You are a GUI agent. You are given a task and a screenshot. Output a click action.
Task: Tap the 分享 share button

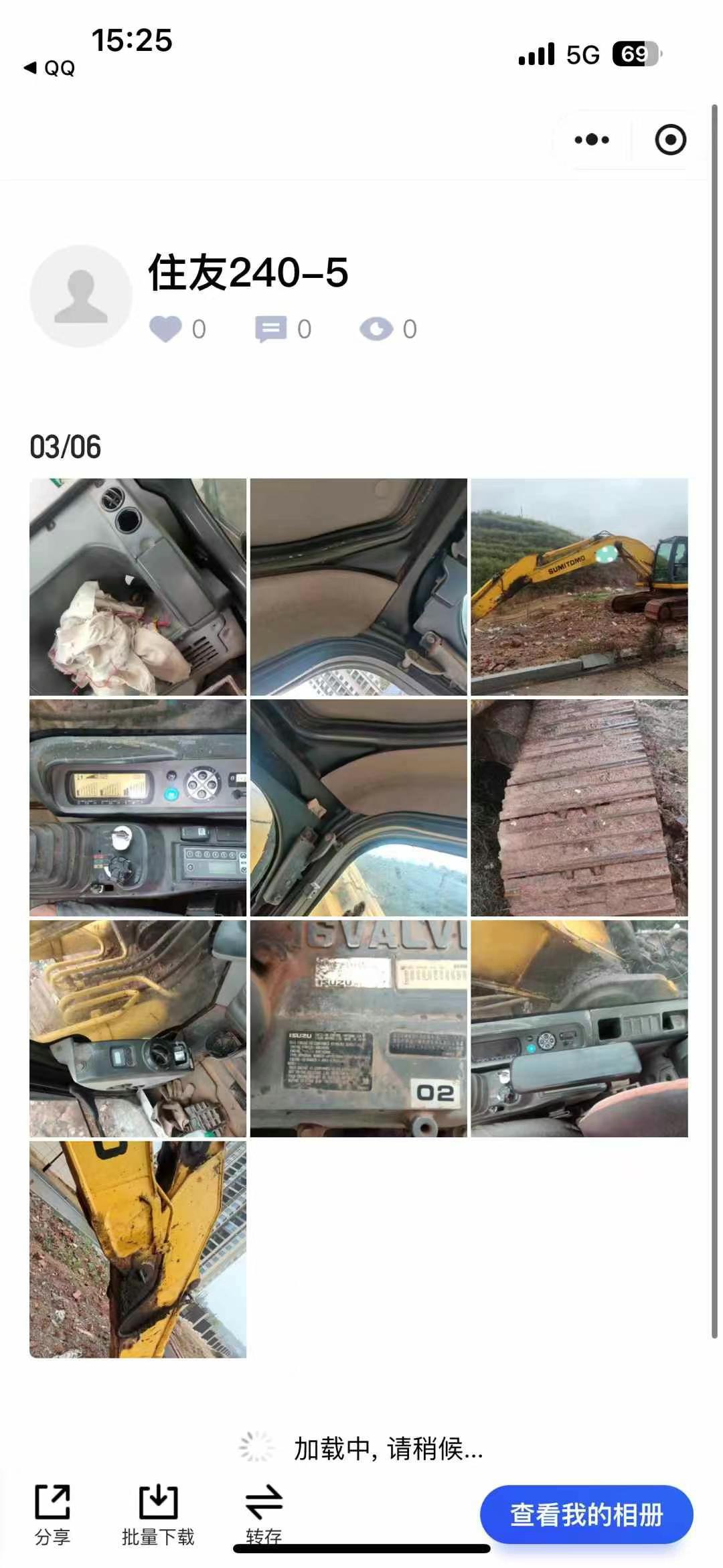point(52,1514)
